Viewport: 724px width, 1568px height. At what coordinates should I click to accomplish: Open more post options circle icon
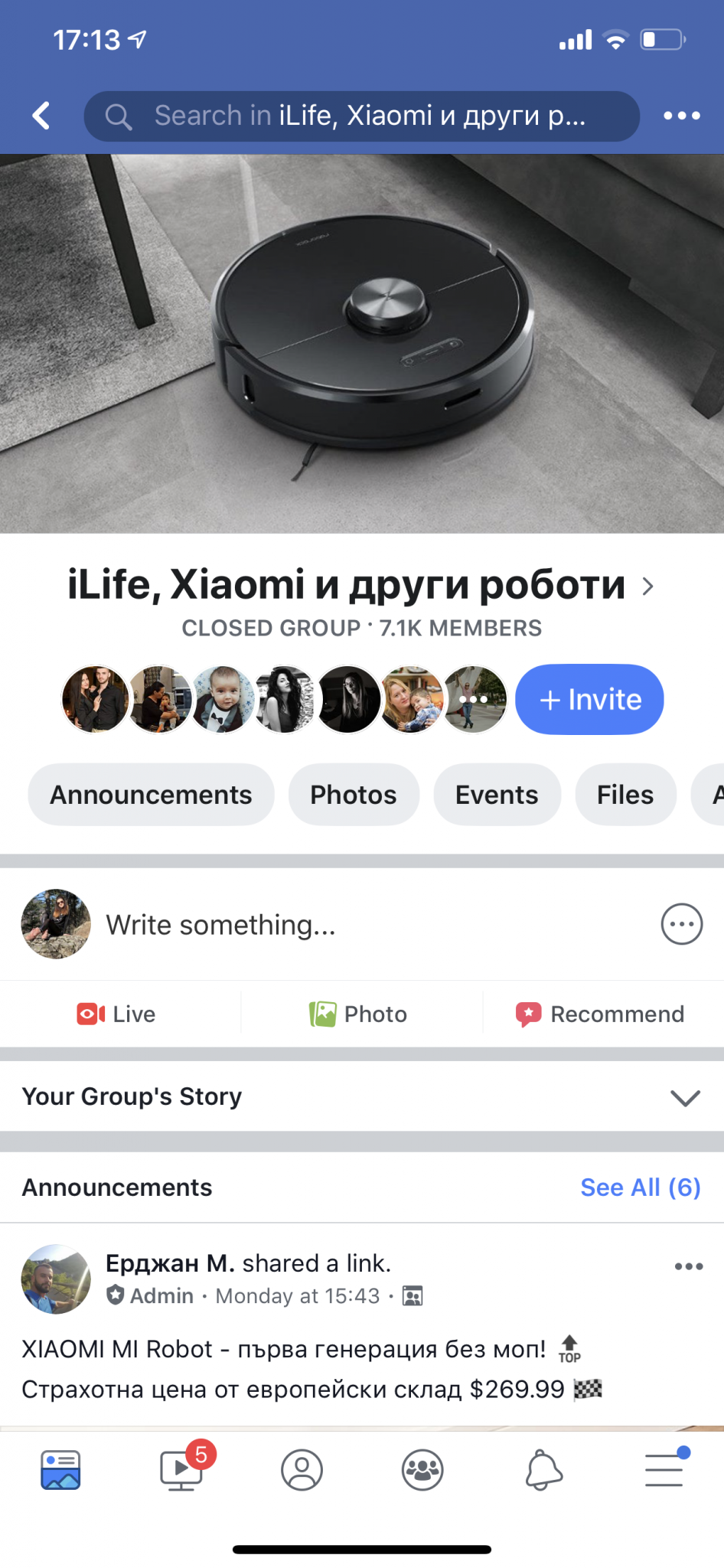pyautogui.click(x=681, y=924)
